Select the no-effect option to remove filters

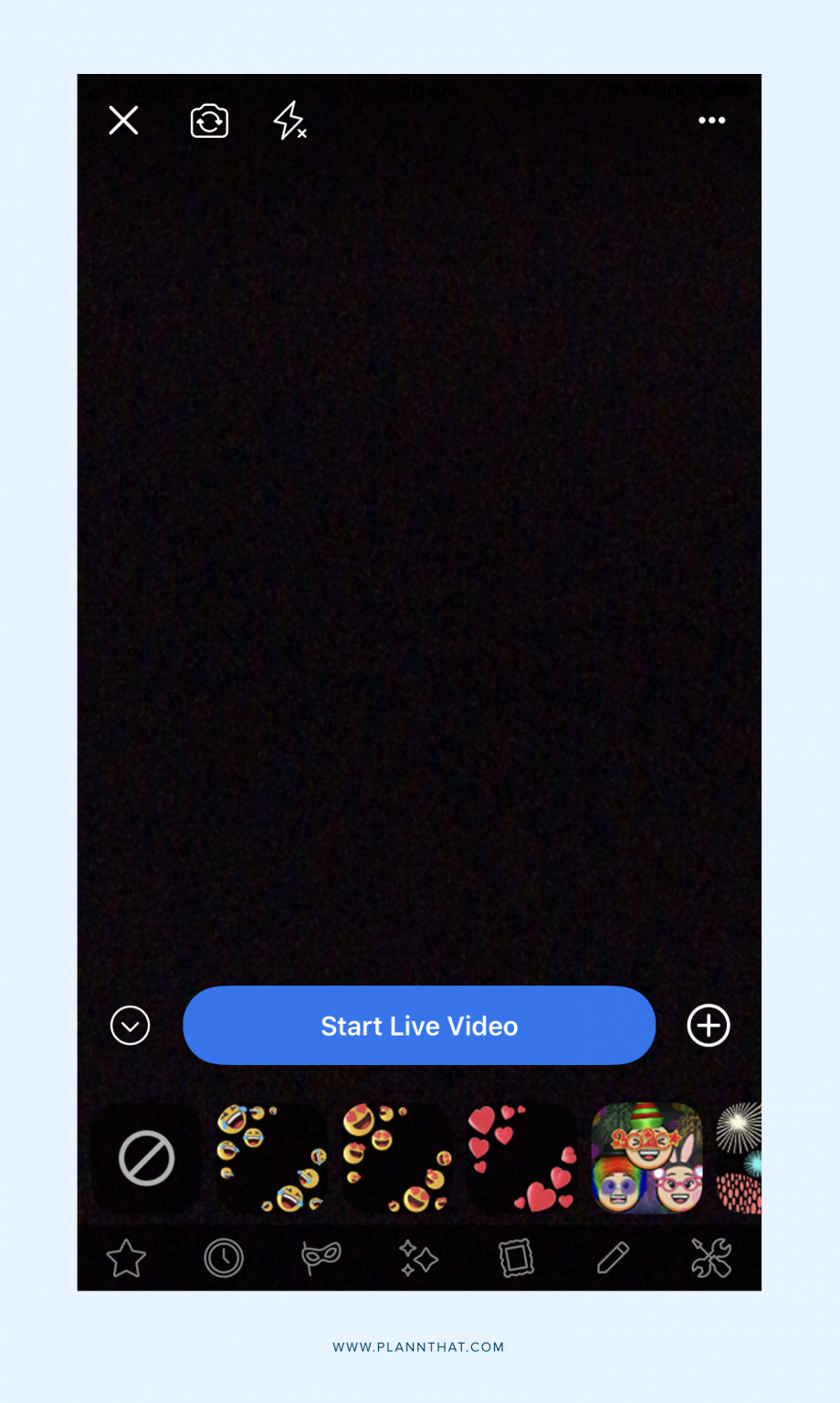coord(146,1159)
